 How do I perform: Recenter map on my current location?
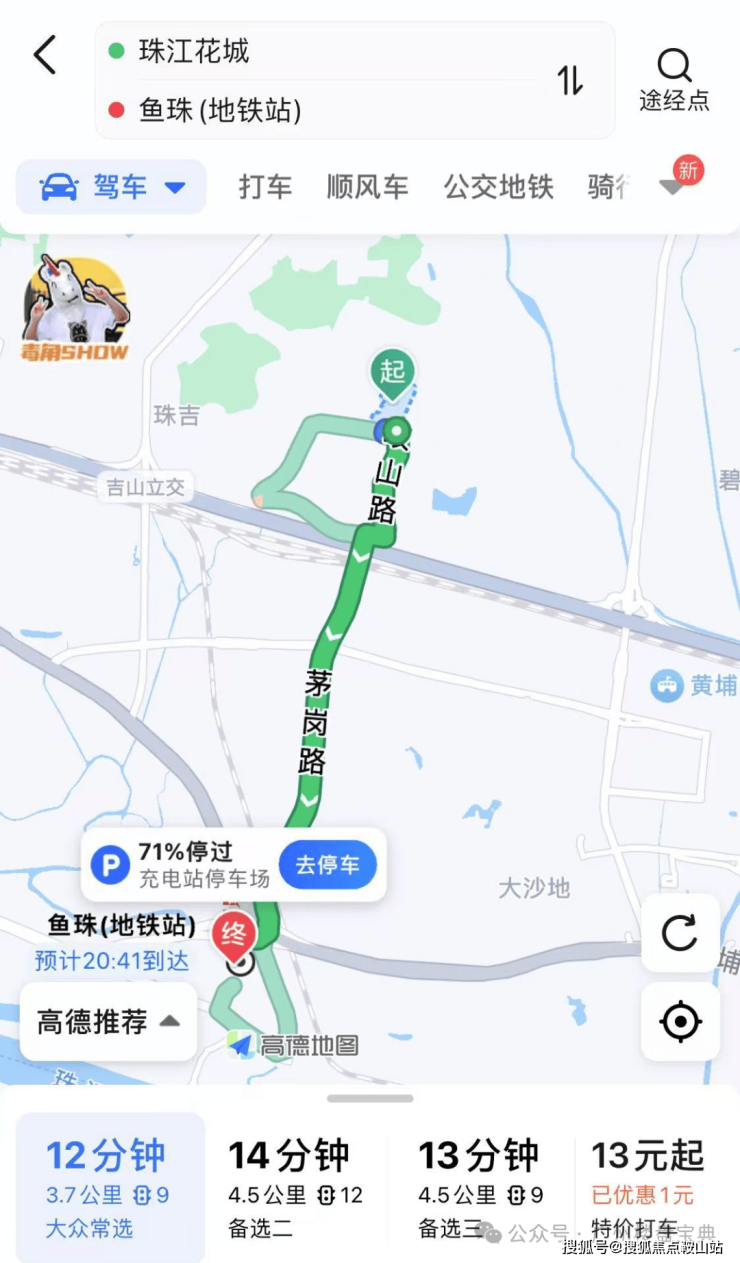click(x=680, y=1021)
